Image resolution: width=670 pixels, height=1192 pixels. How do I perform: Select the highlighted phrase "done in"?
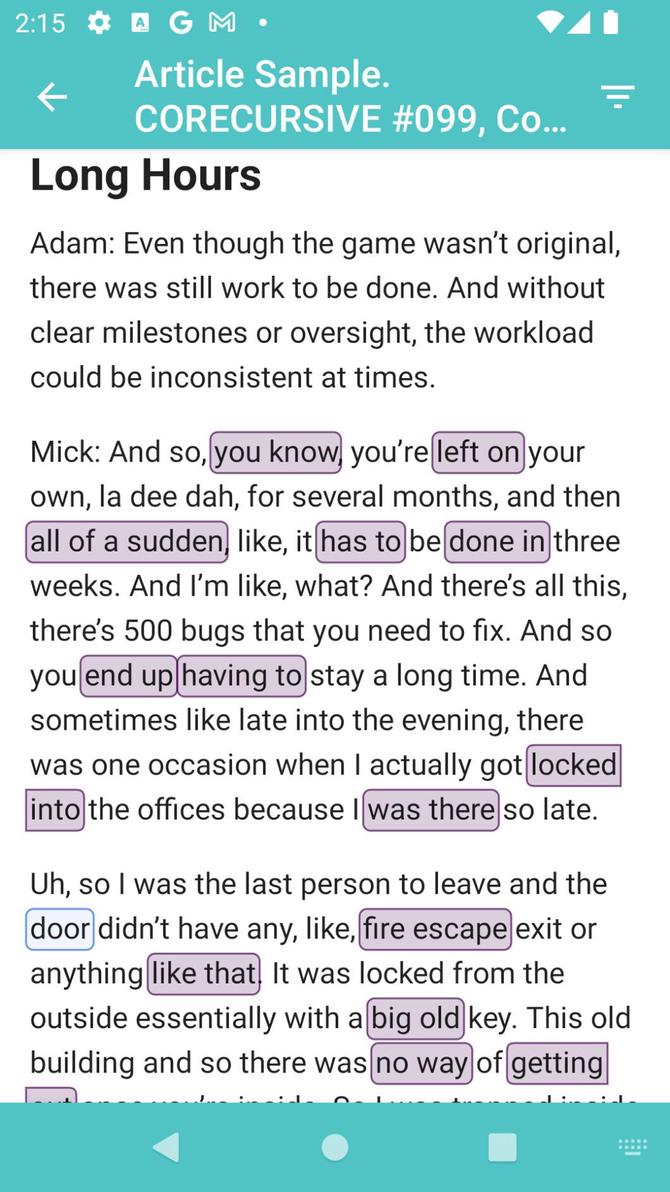coord(497,541)
